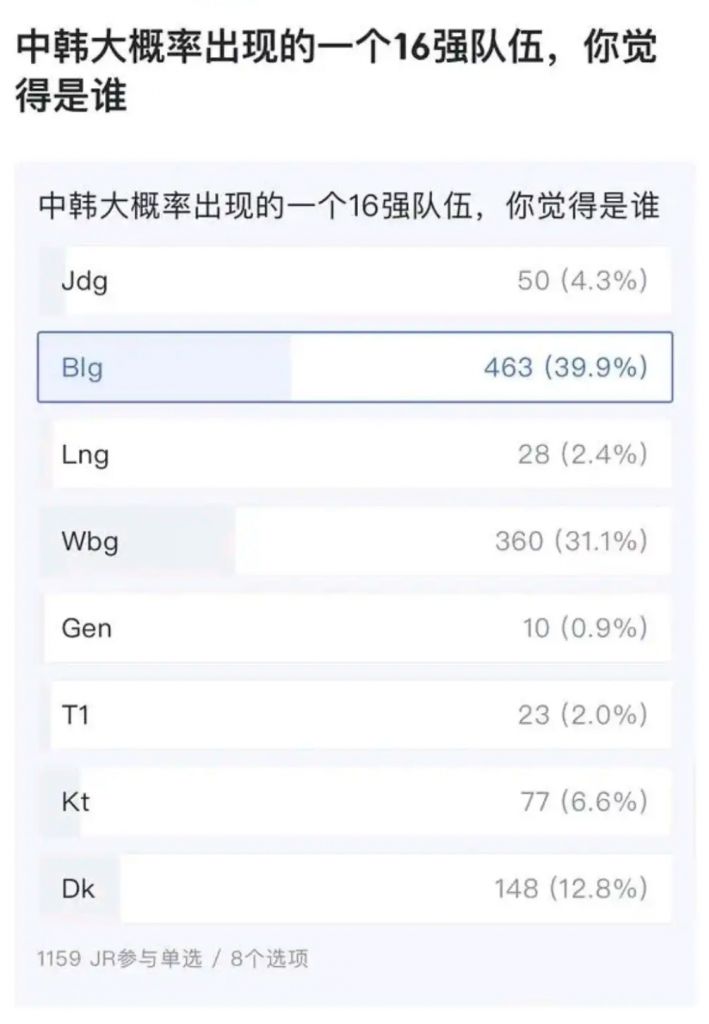709x1024 pixels.
Task: Choose T1 in the poll
Action: (355, 715)
